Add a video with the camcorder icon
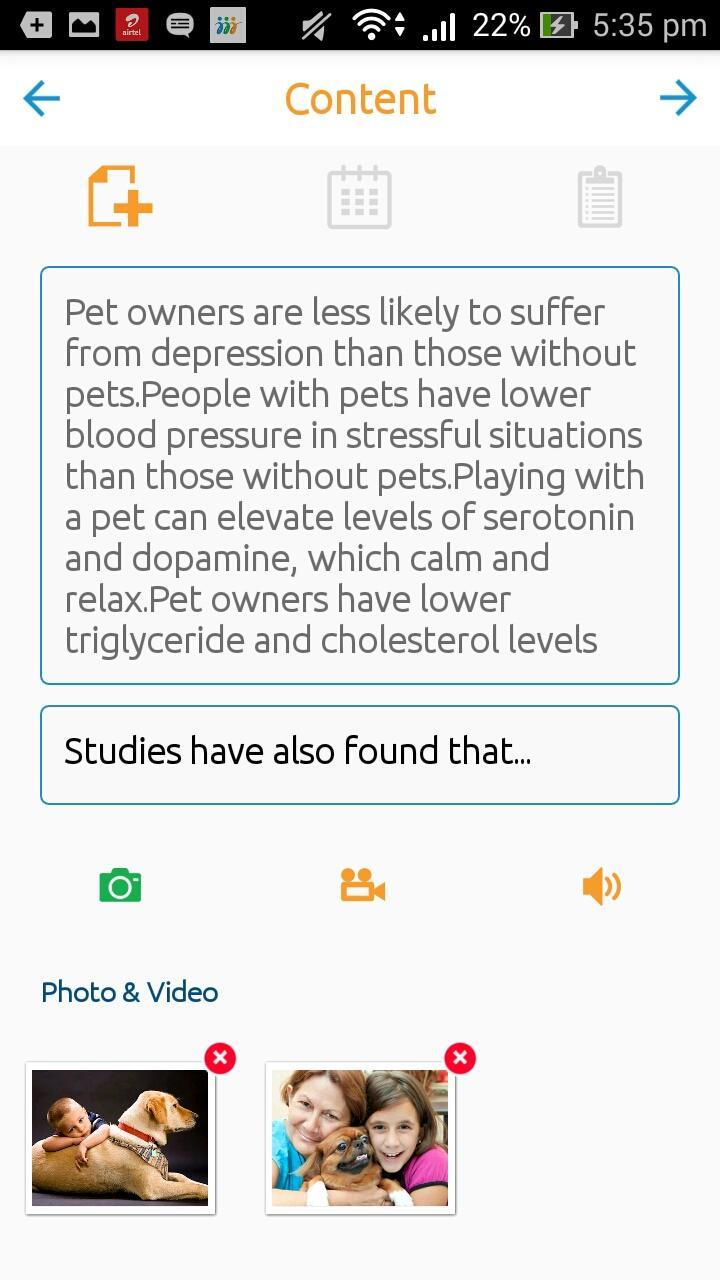This screenshot has height=1280, width=720. point(362,886)
